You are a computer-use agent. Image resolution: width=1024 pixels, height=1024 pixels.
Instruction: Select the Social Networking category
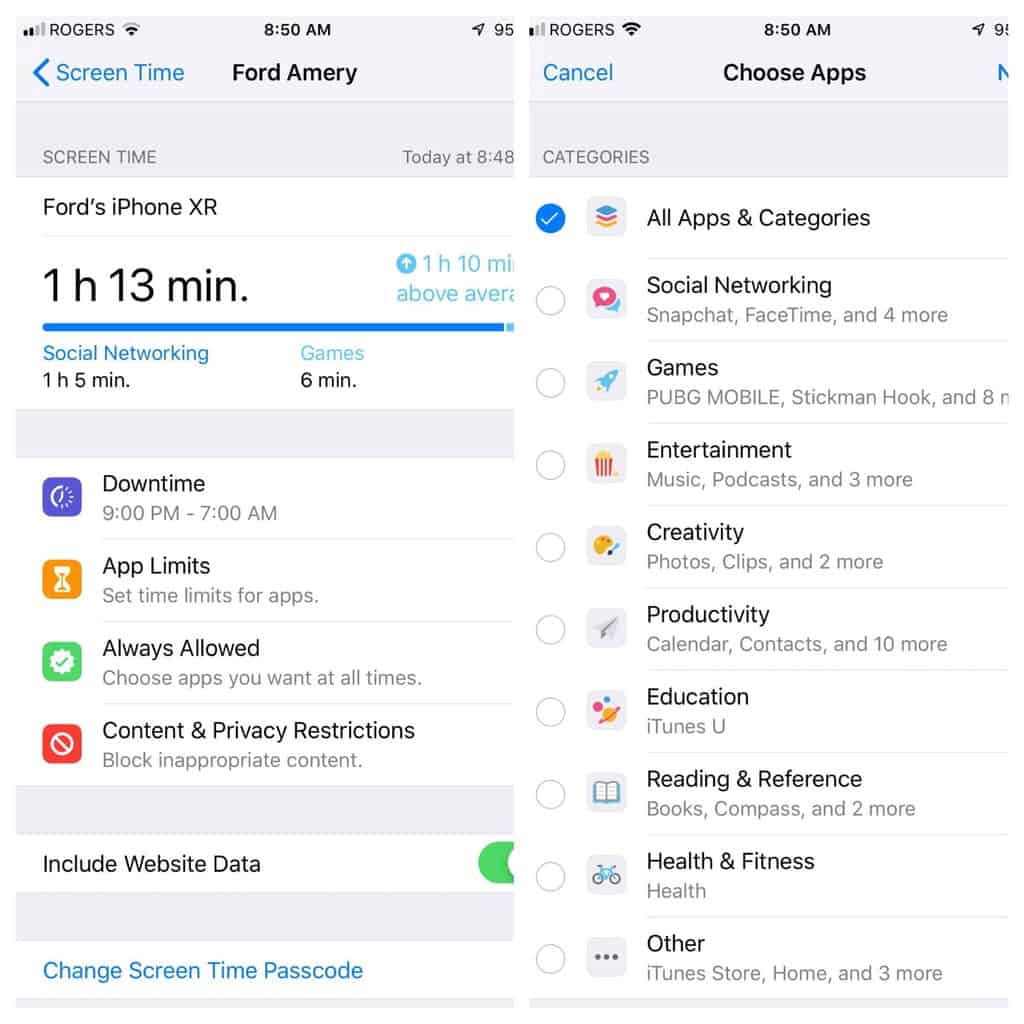click(551, 299)
